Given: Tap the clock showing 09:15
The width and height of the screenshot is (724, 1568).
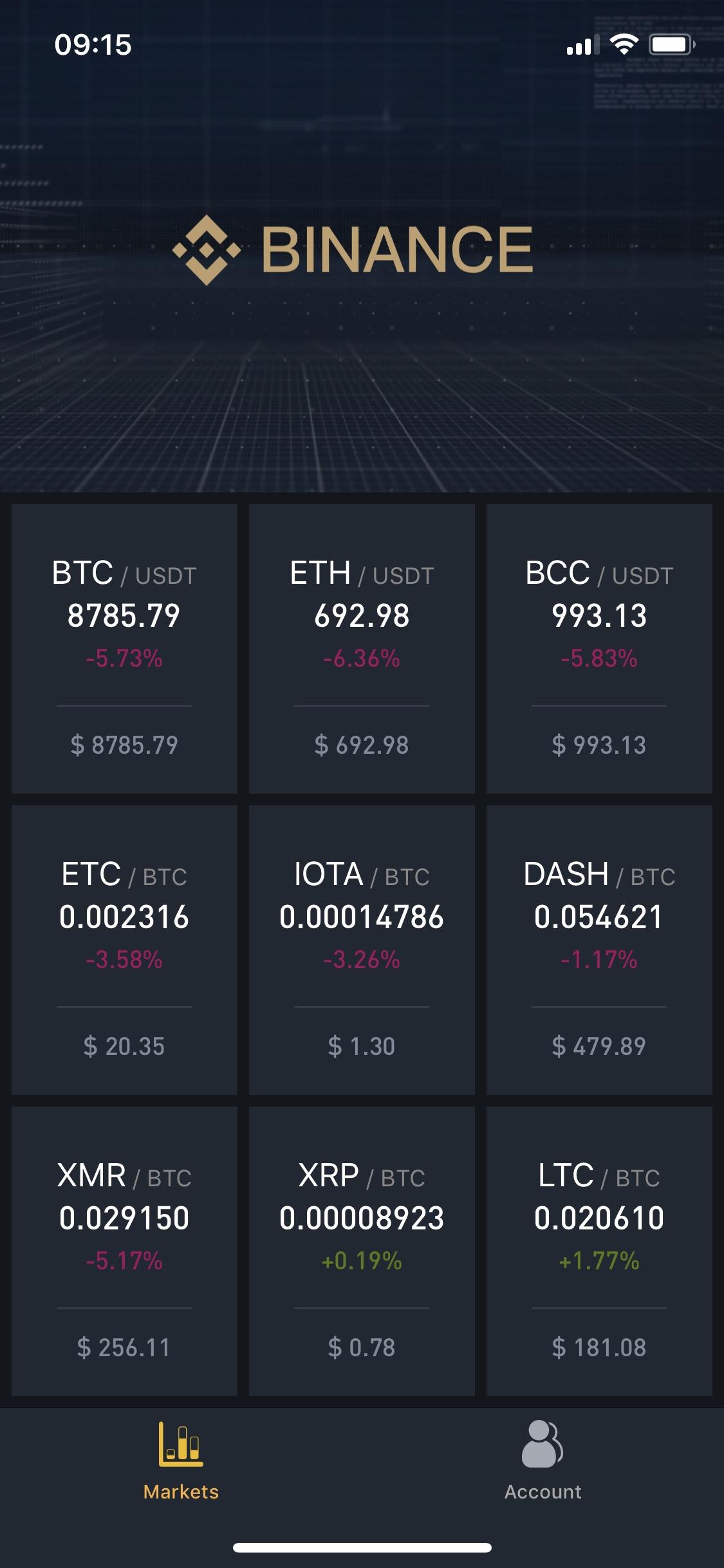Looking at the screenshot, I should click(92, 45).
